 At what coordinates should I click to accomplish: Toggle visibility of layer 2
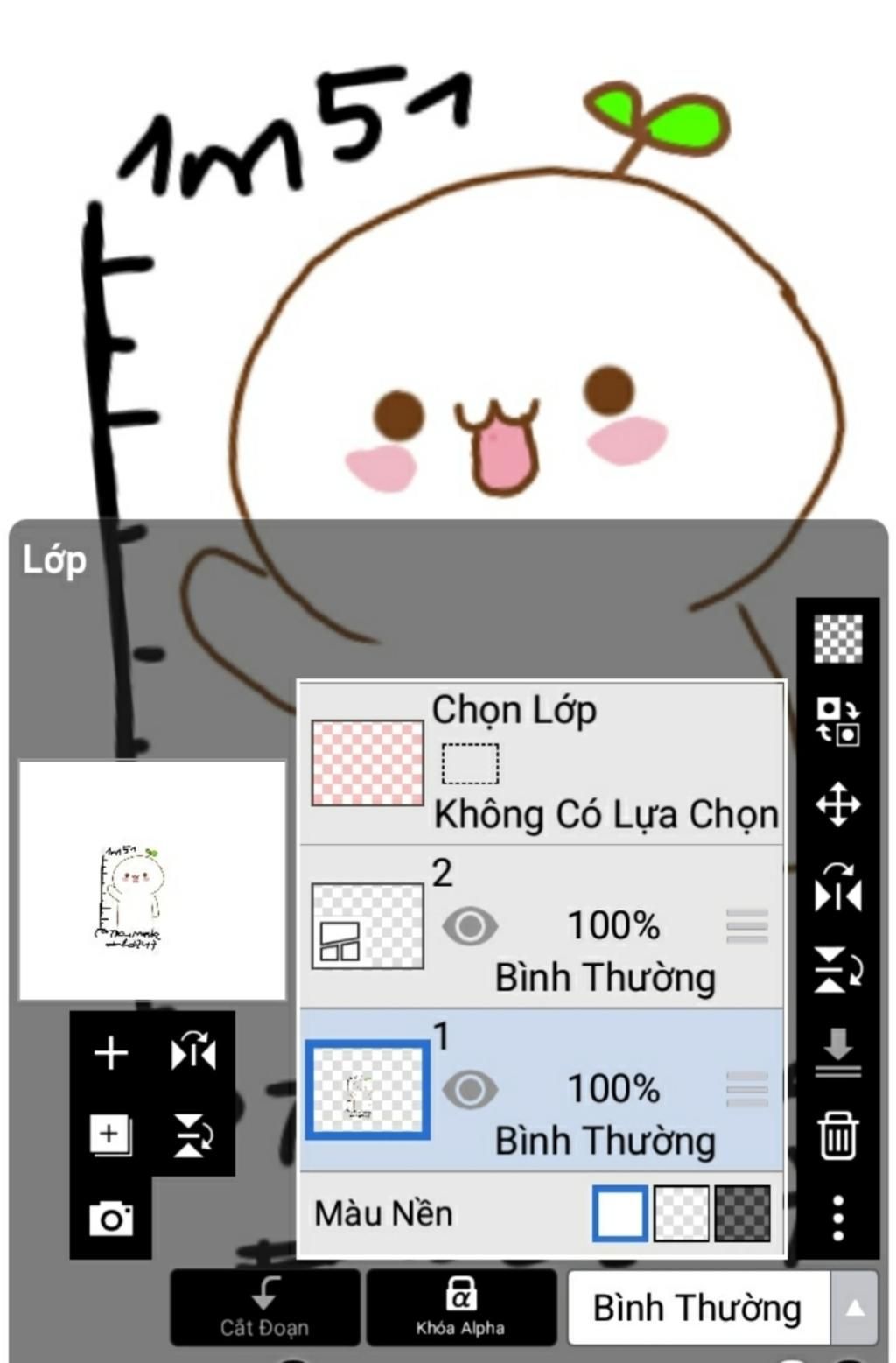click(470, 926)
